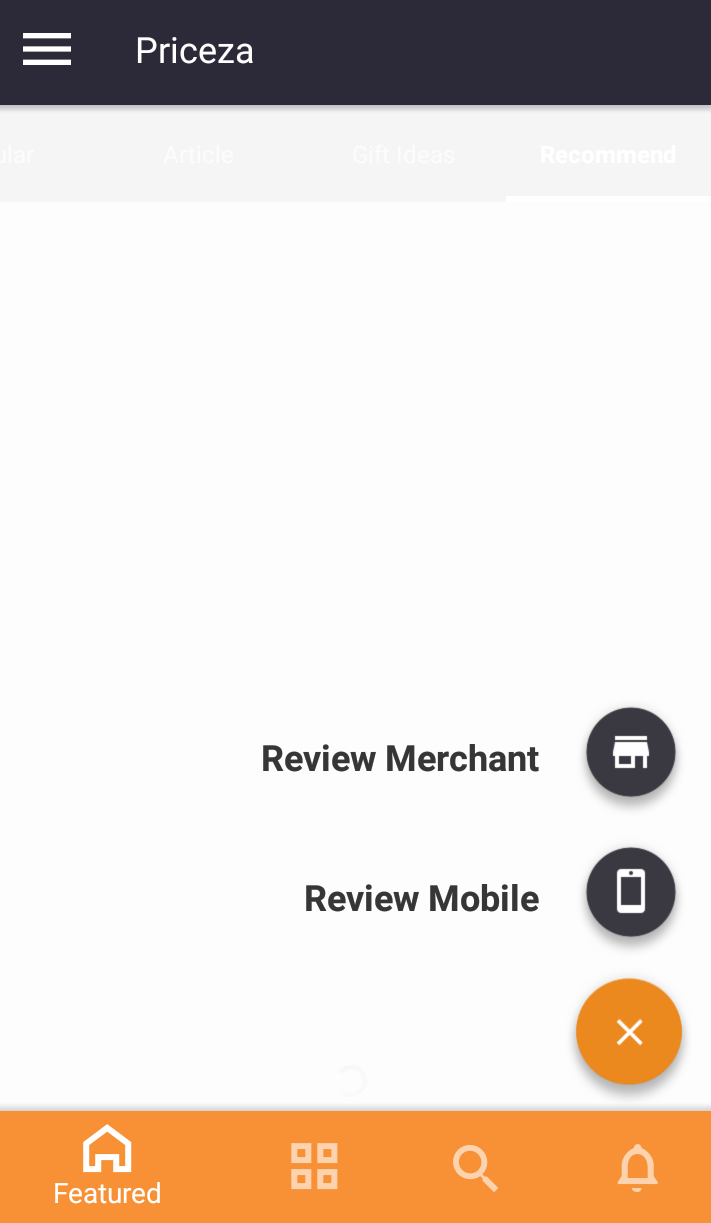The height and width of the screenshot is (1223, 711).
Task: Select the Recommend tab
Action: [608, 155]
